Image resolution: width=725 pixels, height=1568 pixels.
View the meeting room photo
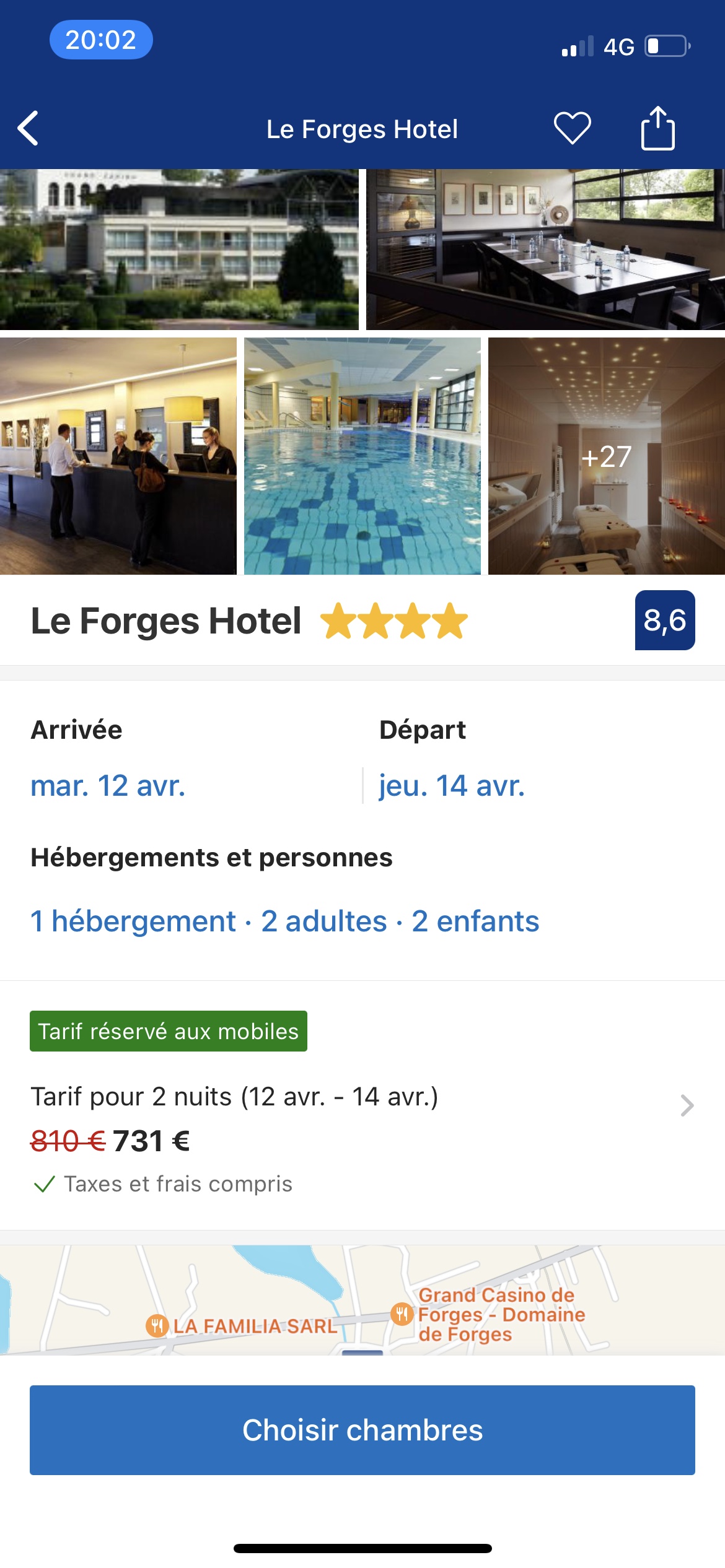click(x=545, y=249)
